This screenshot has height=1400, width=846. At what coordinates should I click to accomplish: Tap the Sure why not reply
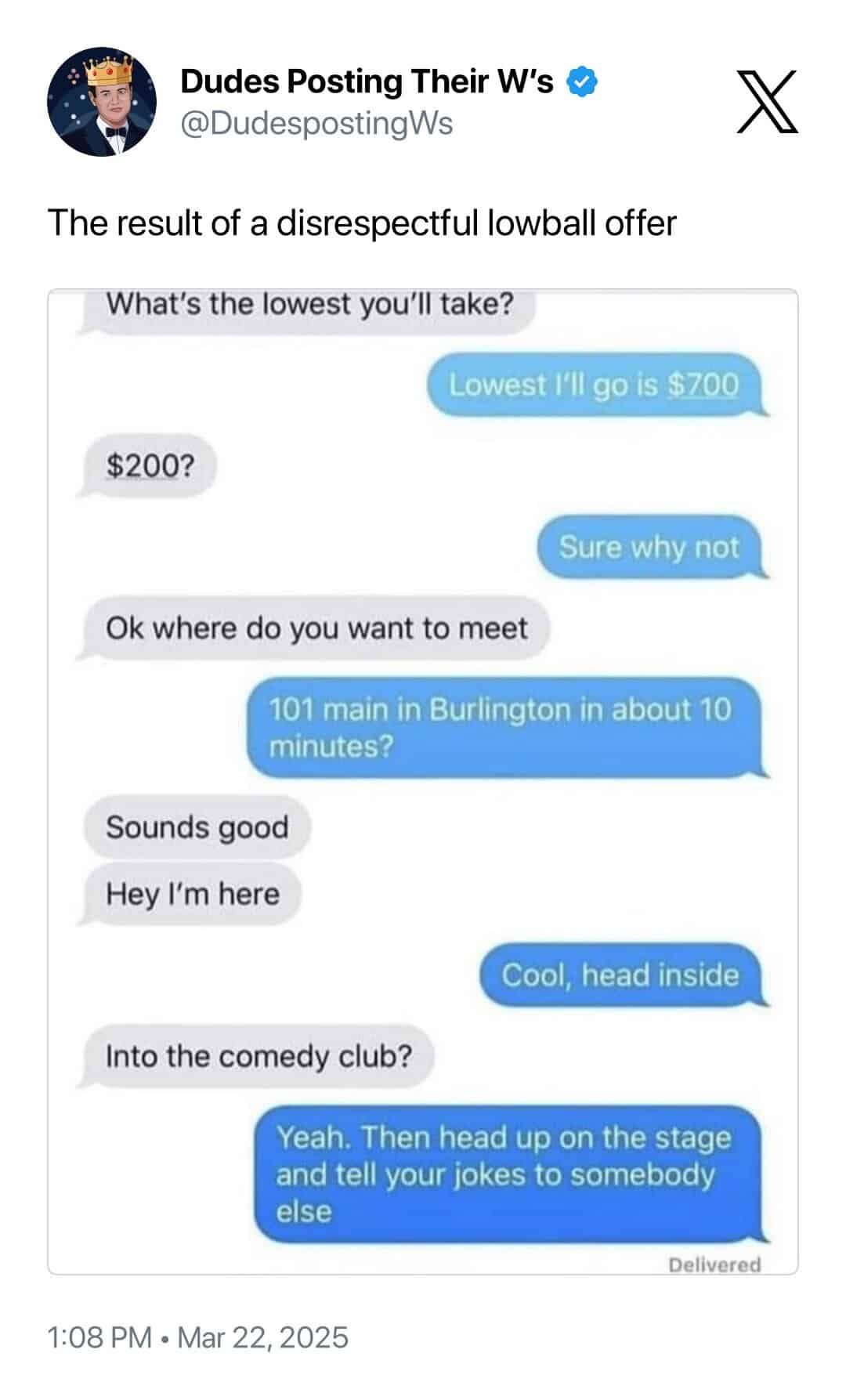(649, 548)
